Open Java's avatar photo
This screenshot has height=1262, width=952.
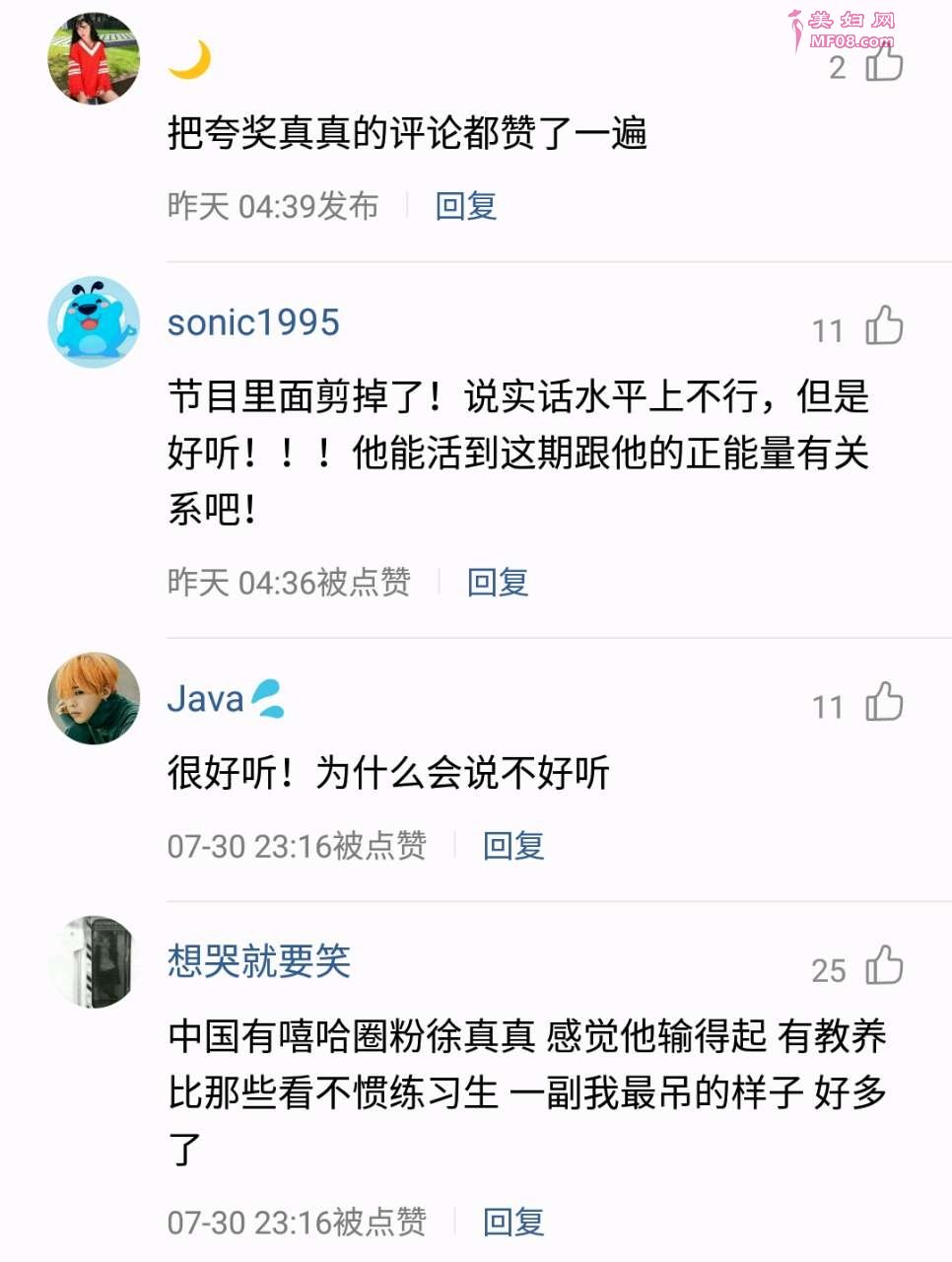tap(94, 698)
